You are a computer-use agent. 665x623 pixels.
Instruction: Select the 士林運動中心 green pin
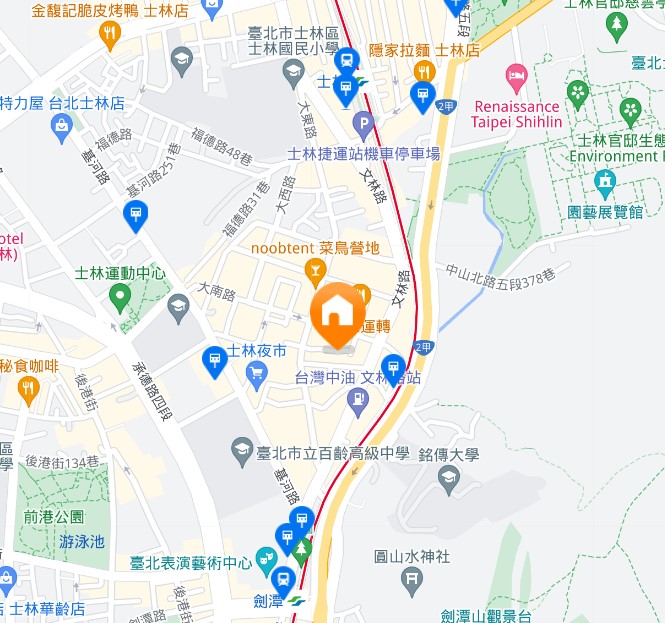click(x=120, y=296)
